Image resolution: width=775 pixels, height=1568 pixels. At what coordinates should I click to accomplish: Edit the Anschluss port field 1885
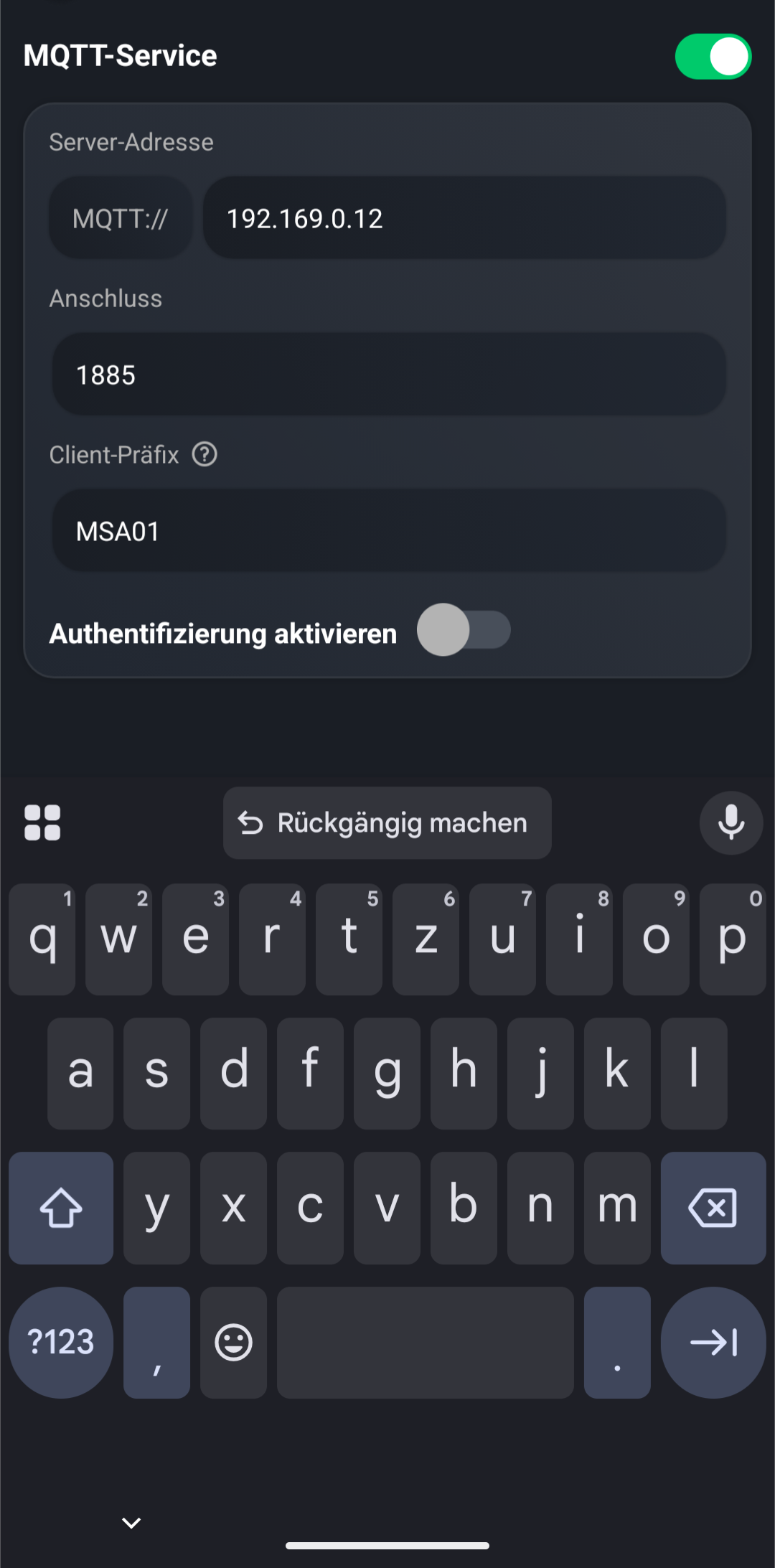tap(388, 375)
